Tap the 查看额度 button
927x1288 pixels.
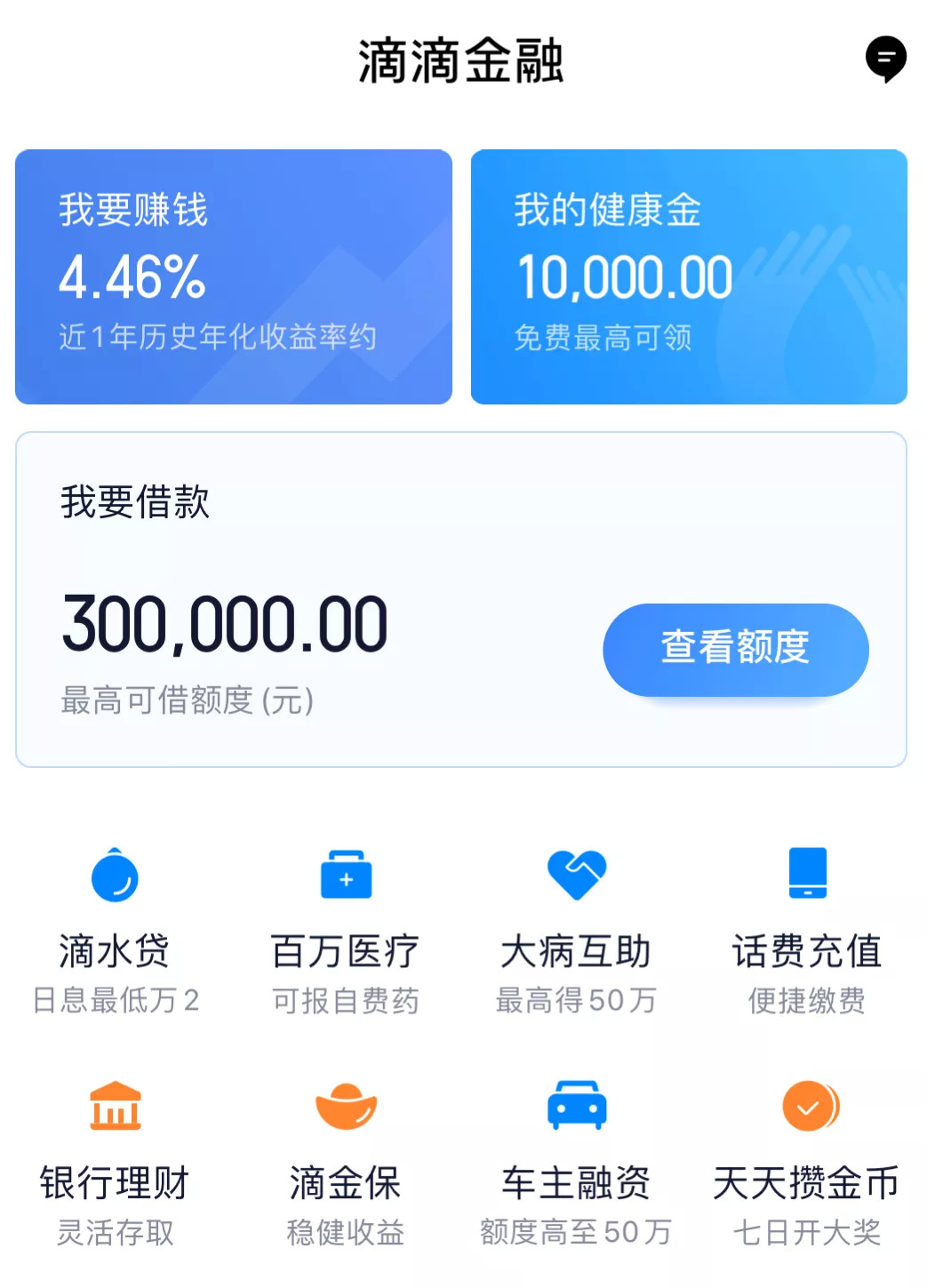coord(735,649)
